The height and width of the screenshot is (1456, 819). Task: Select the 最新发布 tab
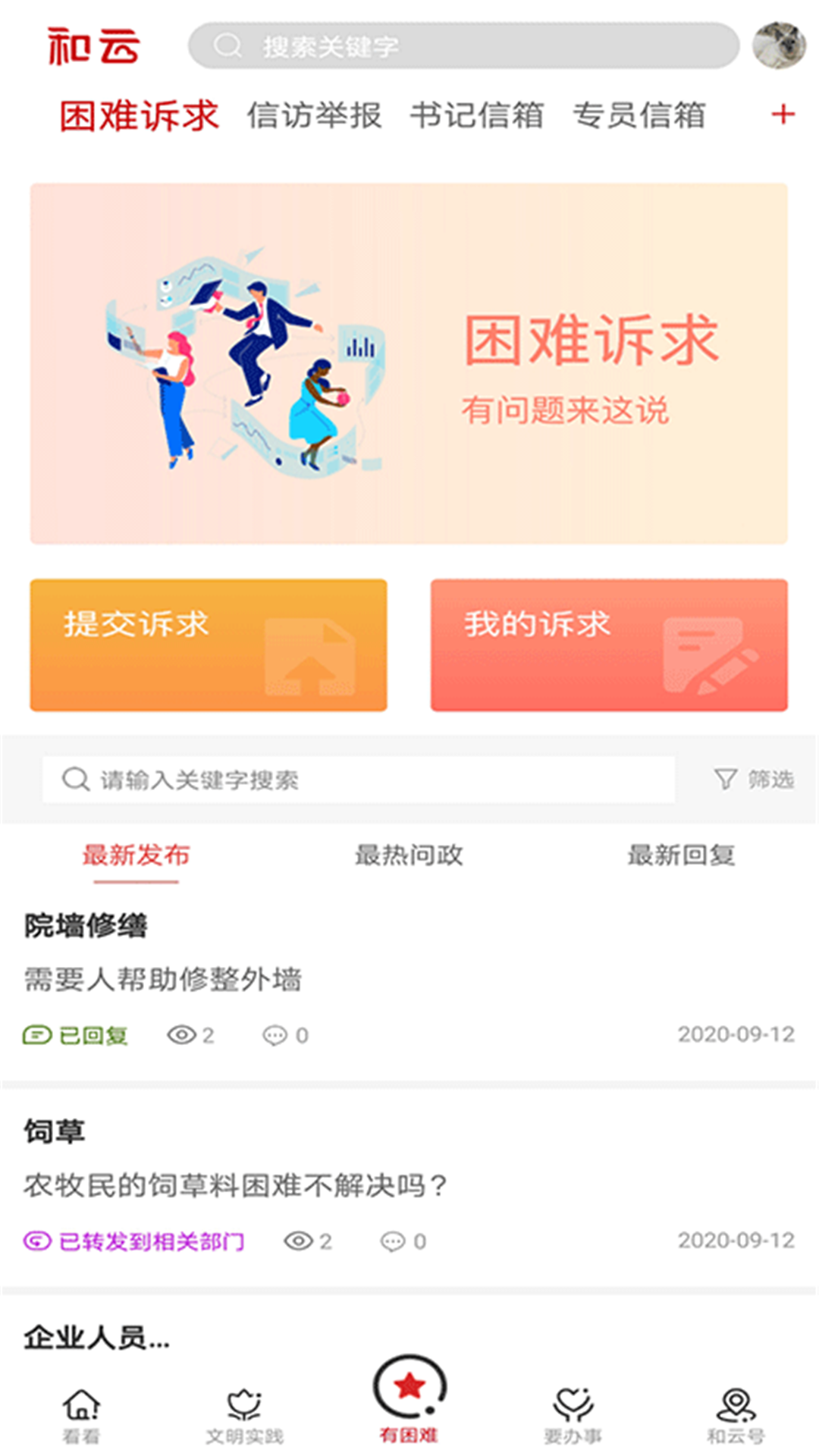click(x=136, y=855)
